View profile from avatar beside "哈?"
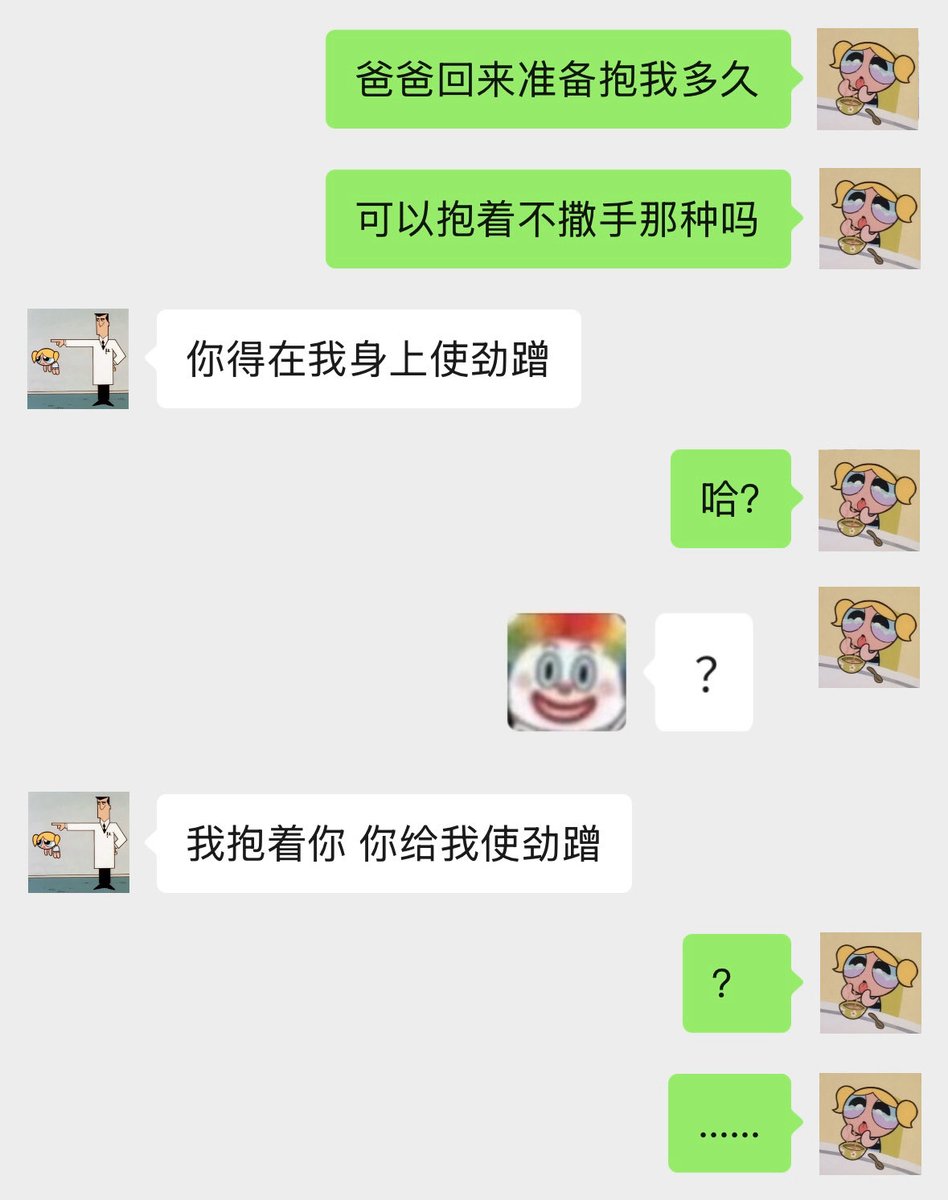948x1200 pixels. tap(869, 500)
